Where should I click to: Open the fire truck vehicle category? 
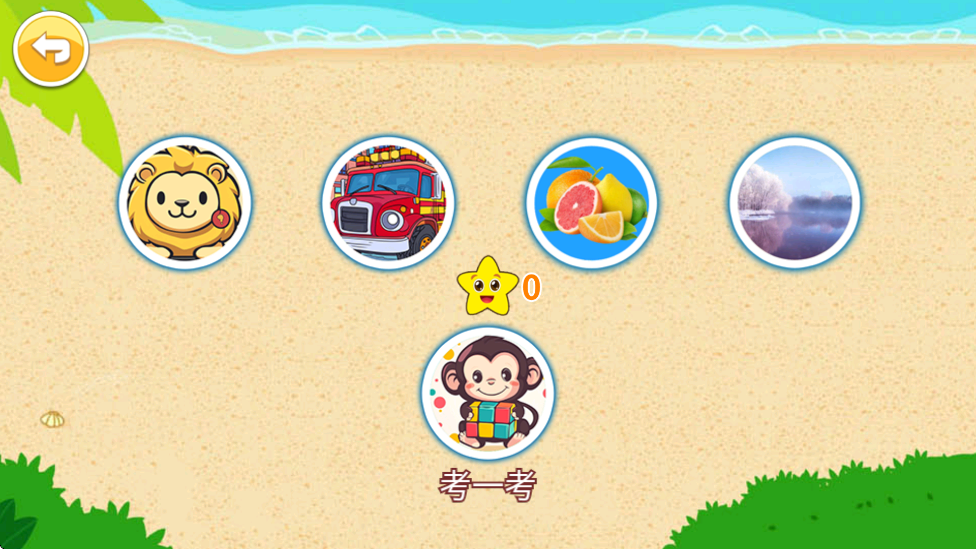point(389,202)
